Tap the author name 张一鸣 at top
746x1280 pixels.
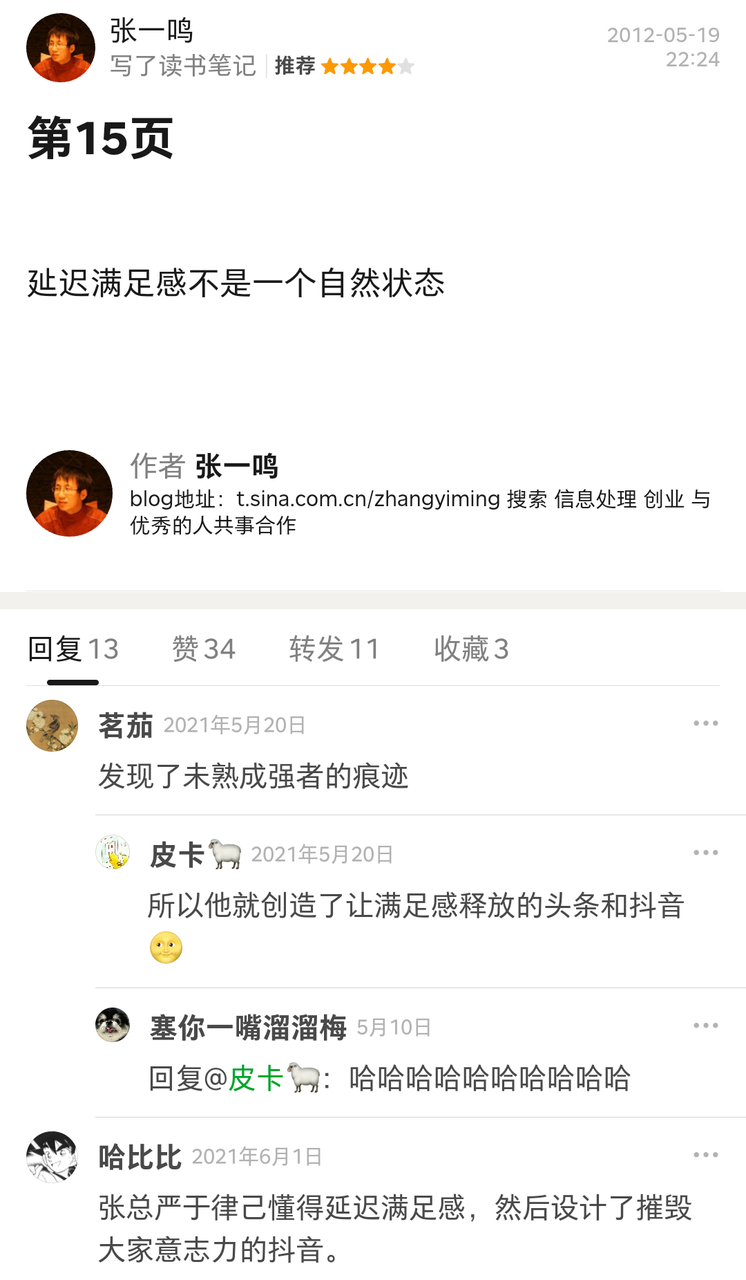coord(151,31)
